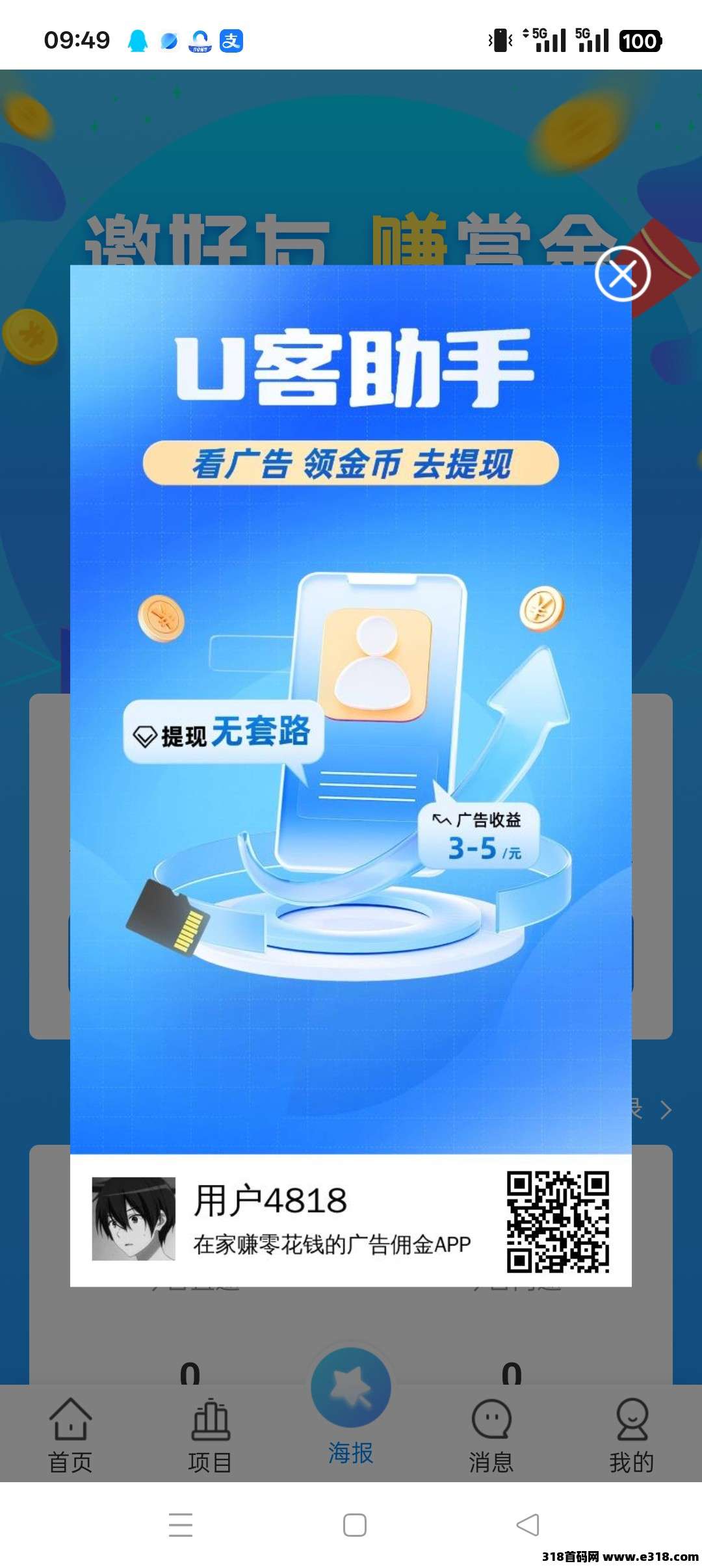This screenshot has height=1568, width=702.
Task: Tap the system home button
Action: coord(354,1524)
